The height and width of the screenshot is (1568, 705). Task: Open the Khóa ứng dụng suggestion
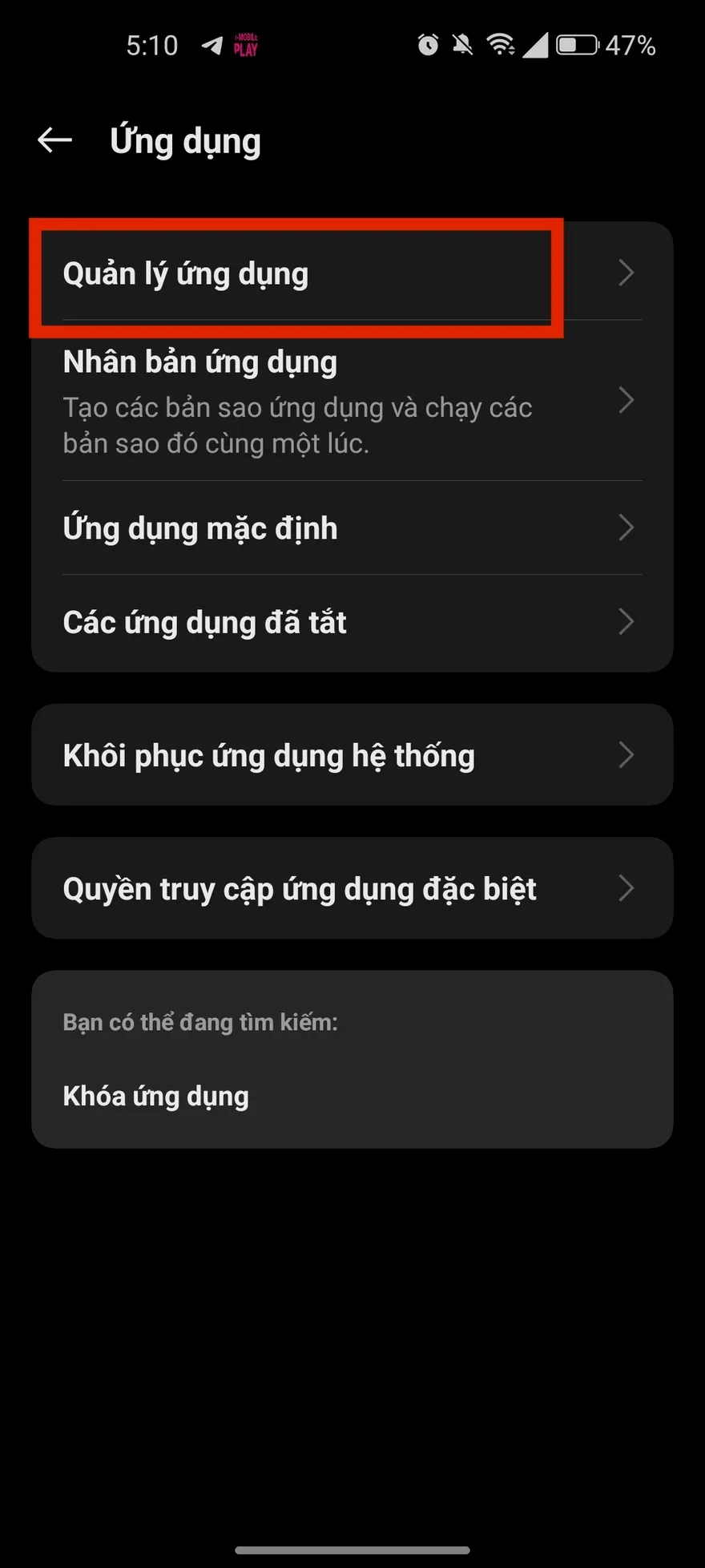tap(156, 1095)
